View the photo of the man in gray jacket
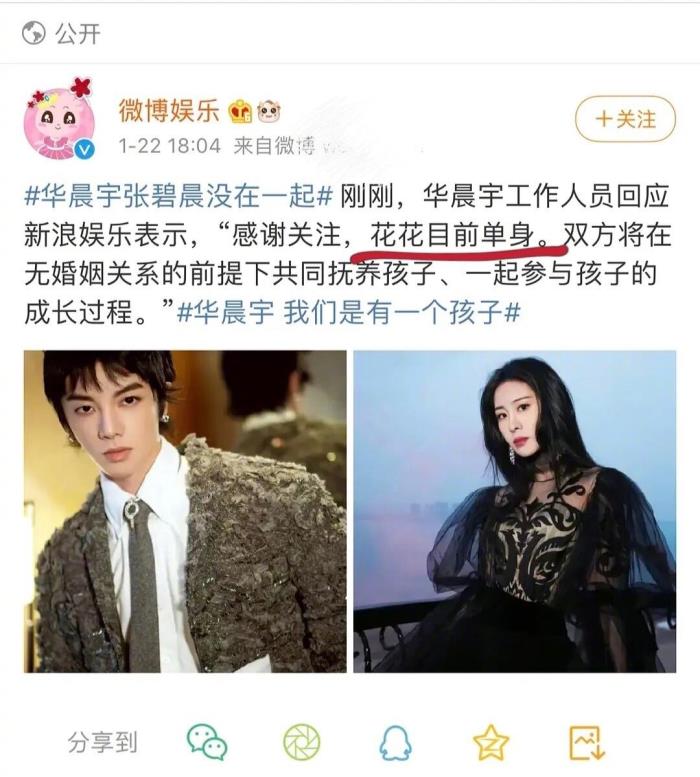The height and width of the screenshot is (777, 700). pos(185,510)
